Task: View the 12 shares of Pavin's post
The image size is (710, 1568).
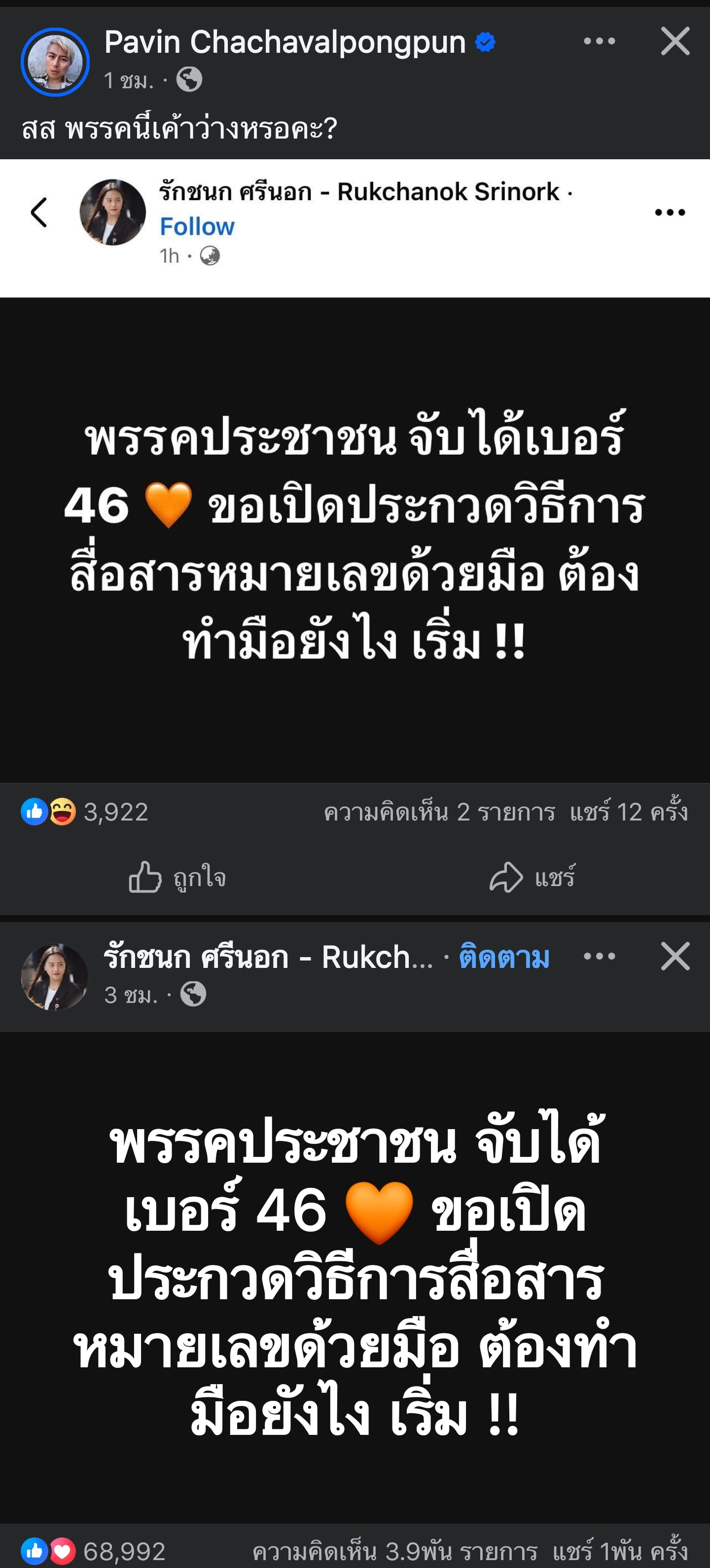Action: (x=629, y=812)
